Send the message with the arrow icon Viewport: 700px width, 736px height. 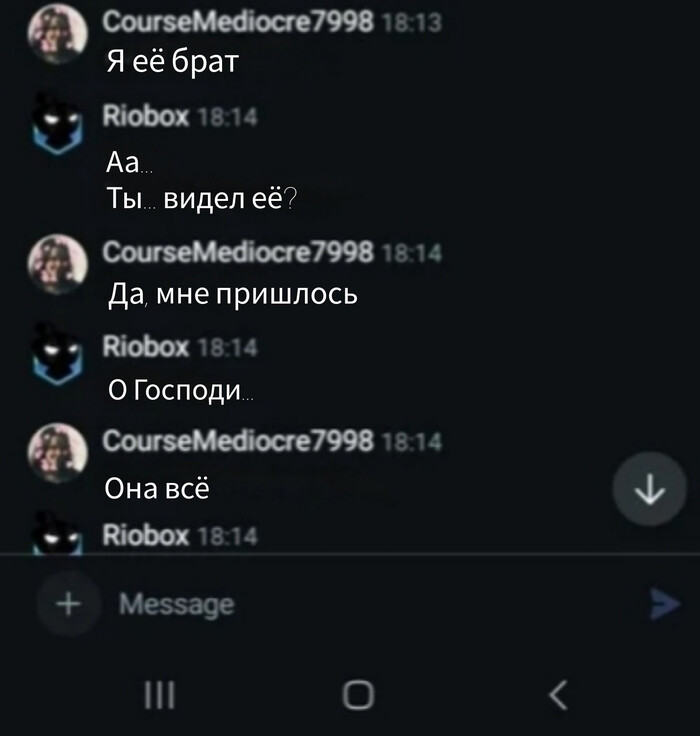(664, 604)
